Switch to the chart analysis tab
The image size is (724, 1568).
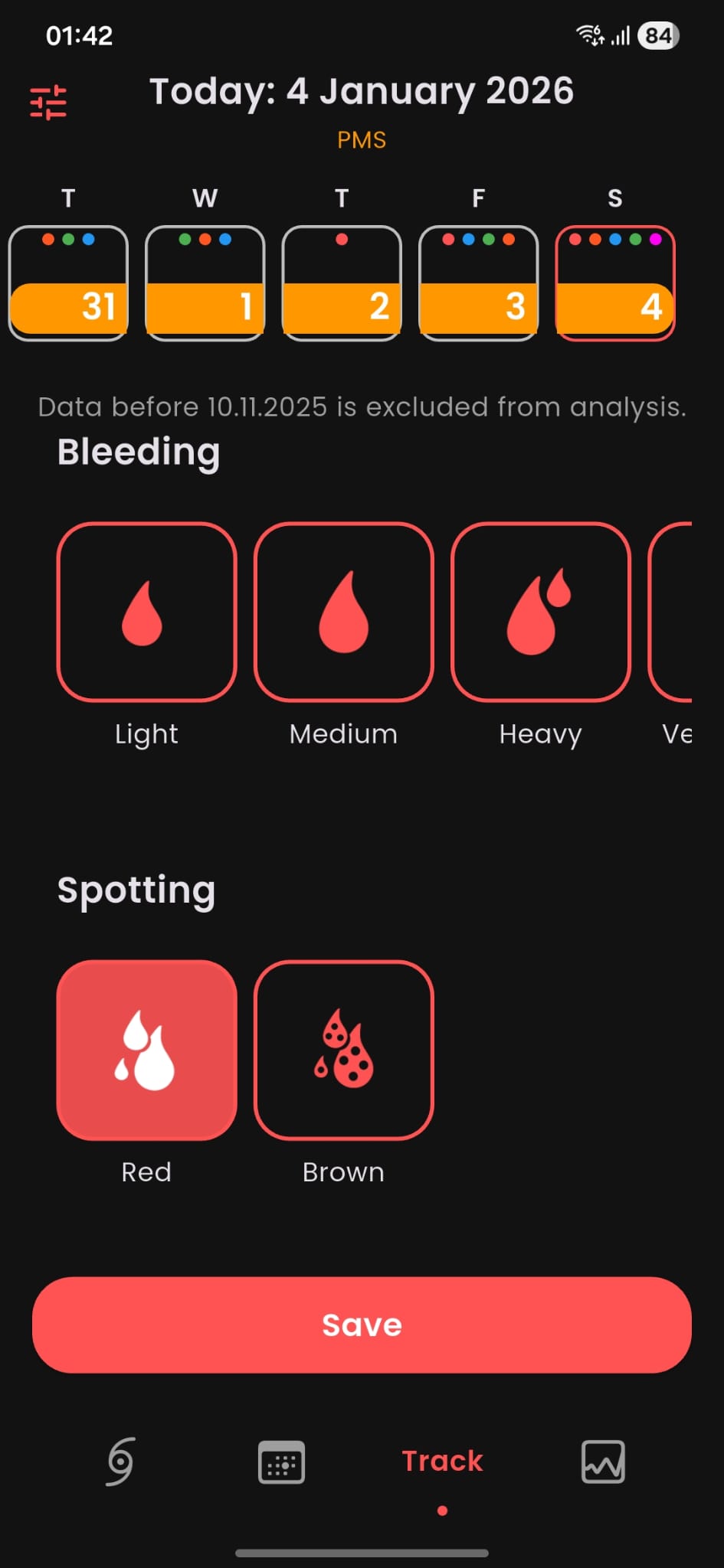click(x=603, y=1461)
